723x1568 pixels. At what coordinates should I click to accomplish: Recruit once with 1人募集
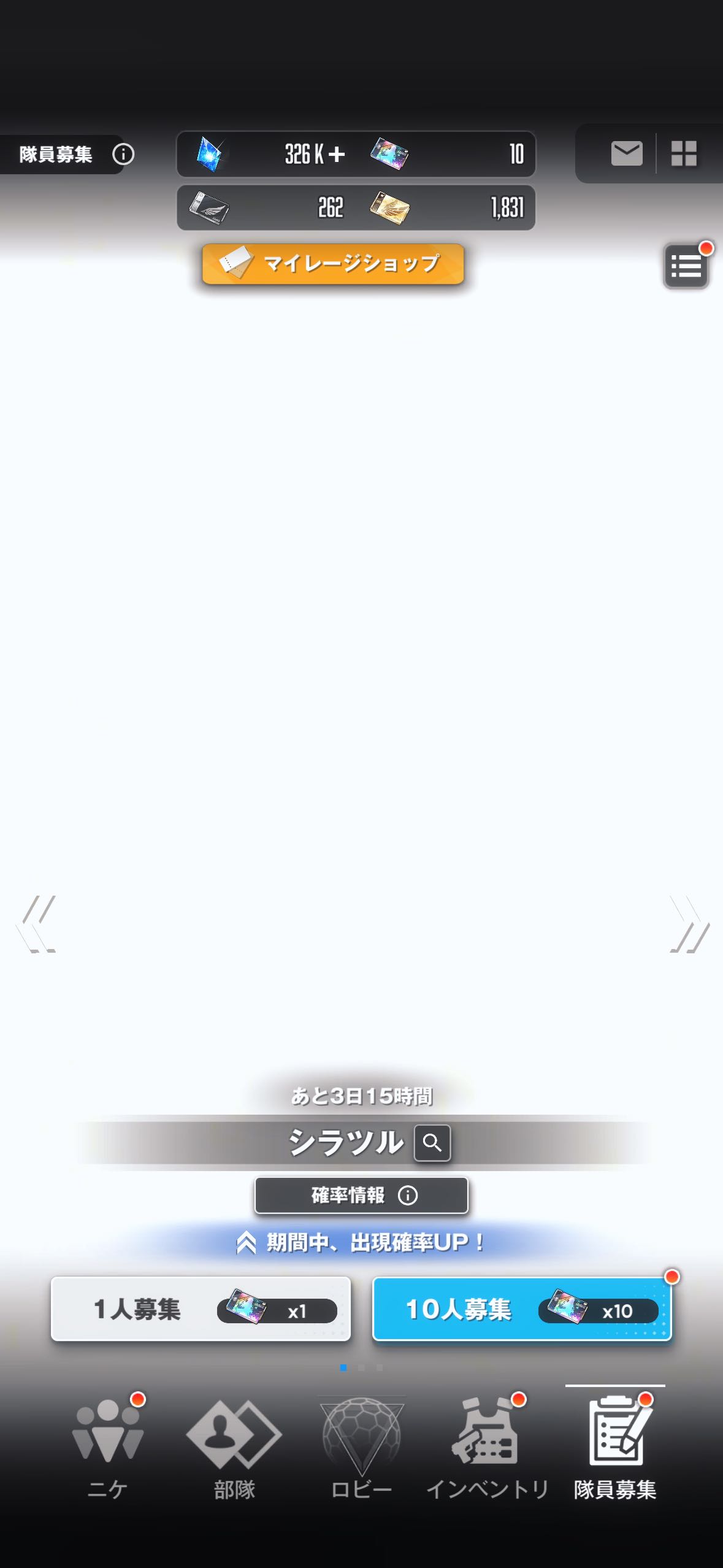point(201,1309)
